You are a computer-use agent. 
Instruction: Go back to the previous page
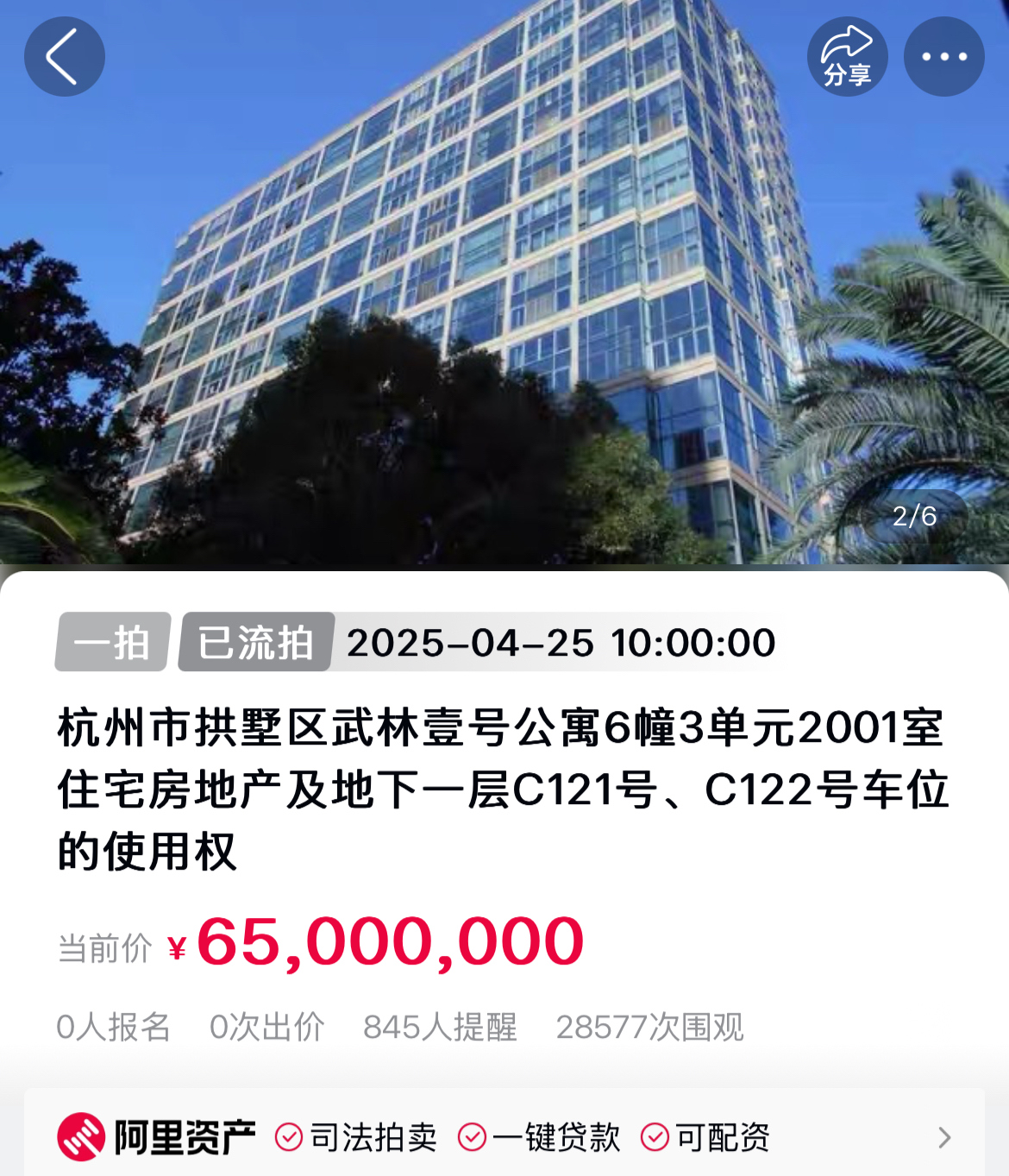(x=65, y=56)
